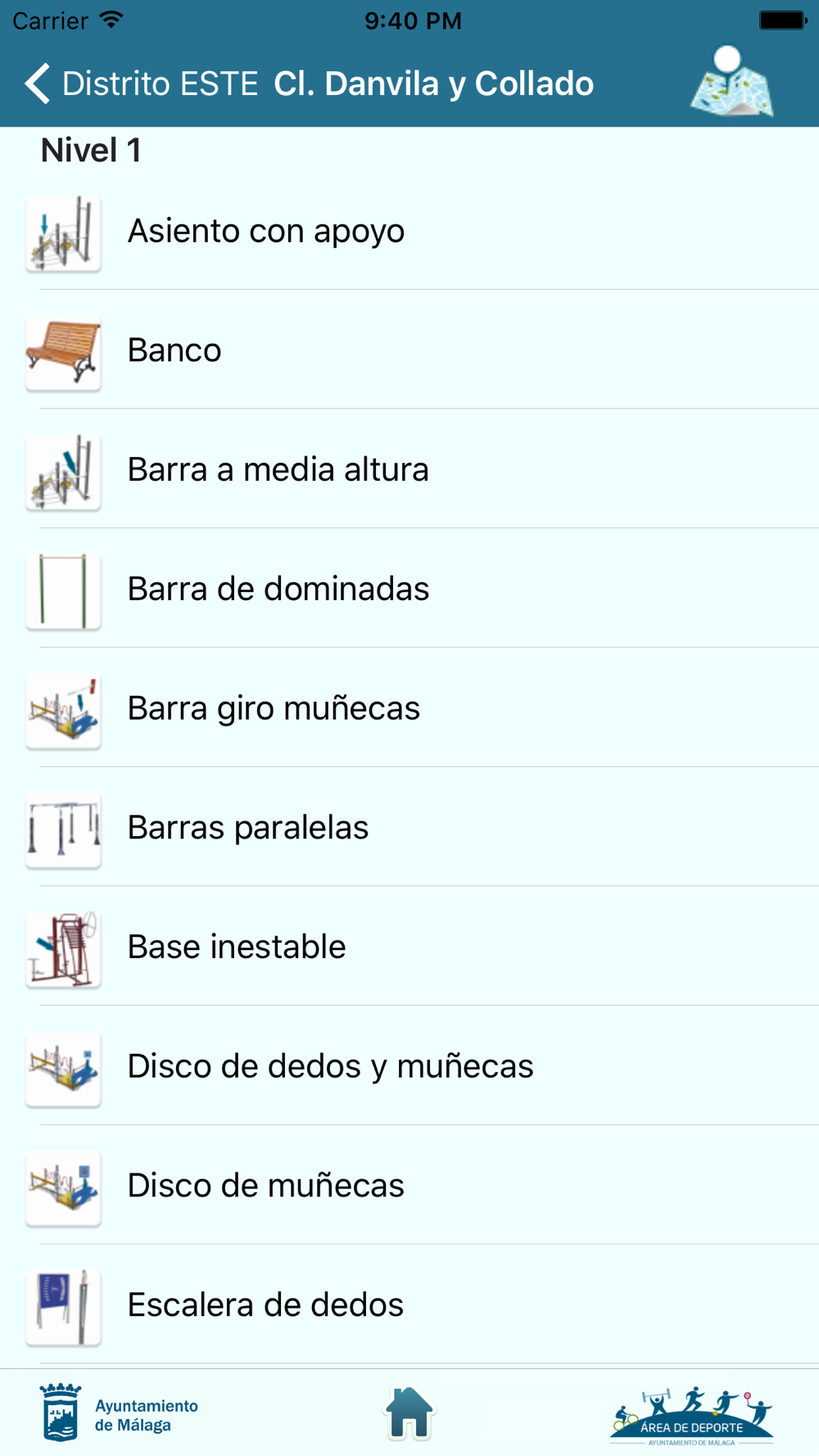Image resolution: width=819 pixels, height=1456 pixels.
Task: Open Barra a media altura
Action: (x=409, y=469)
